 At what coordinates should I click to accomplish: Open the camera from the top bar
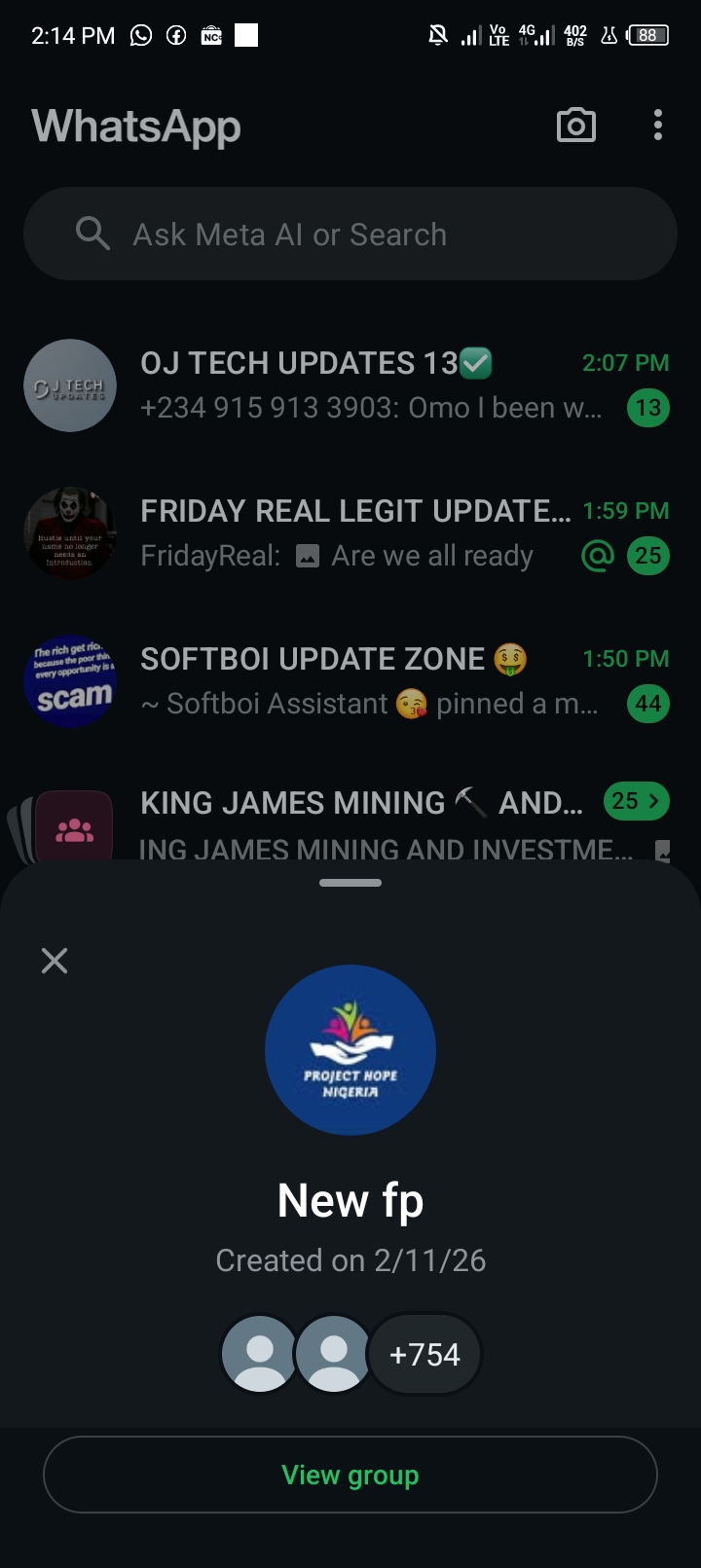click(575, 126)
